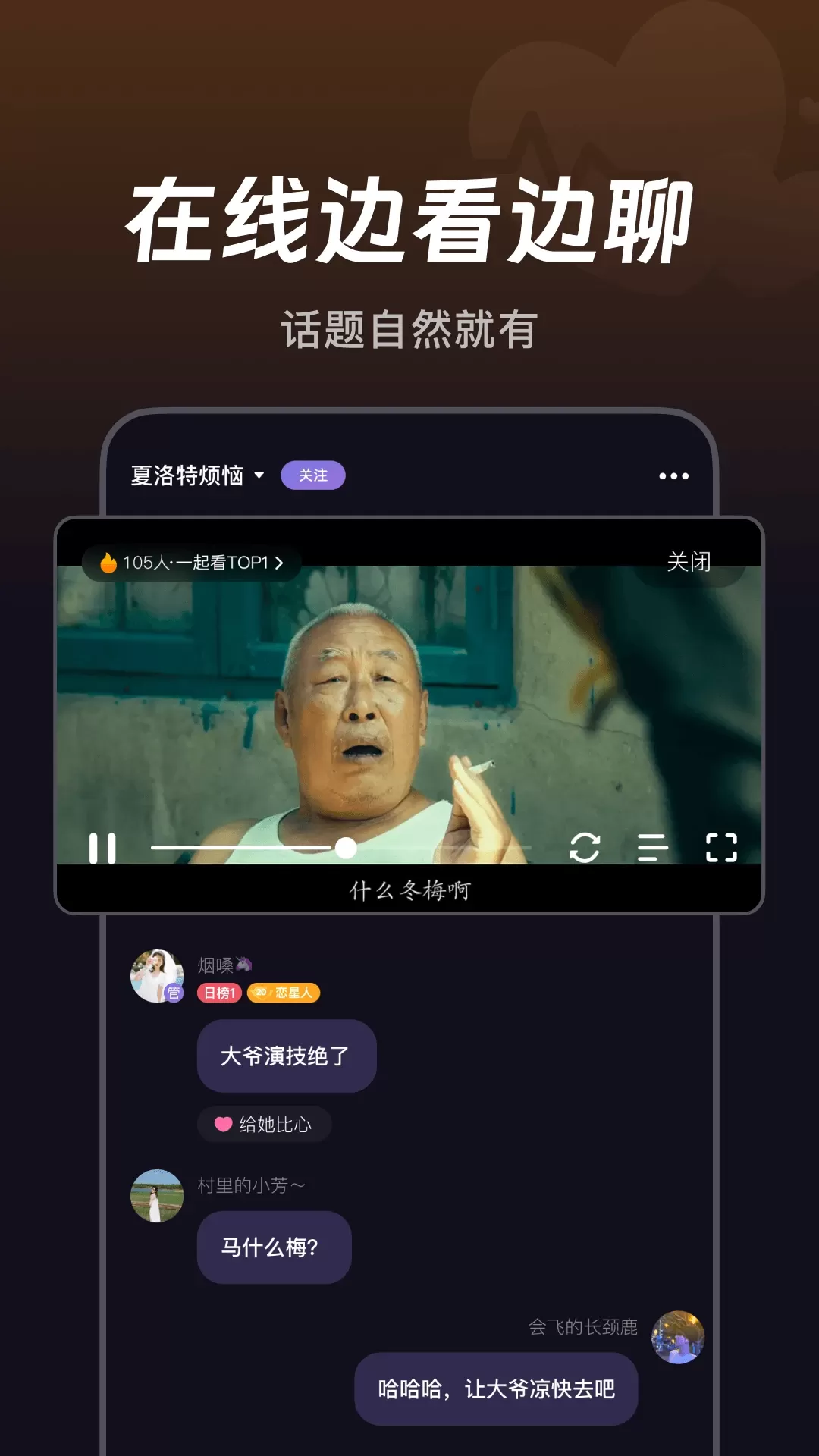Toggle follow via the 关注 button

[x=312, y=473]
